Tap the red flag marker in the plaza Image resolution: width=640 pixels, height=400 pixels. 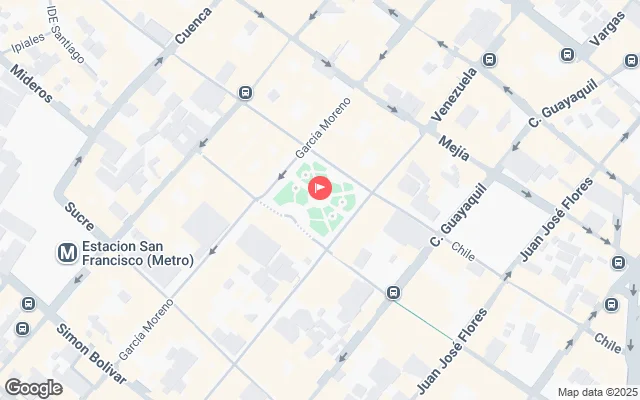point(320,187)
